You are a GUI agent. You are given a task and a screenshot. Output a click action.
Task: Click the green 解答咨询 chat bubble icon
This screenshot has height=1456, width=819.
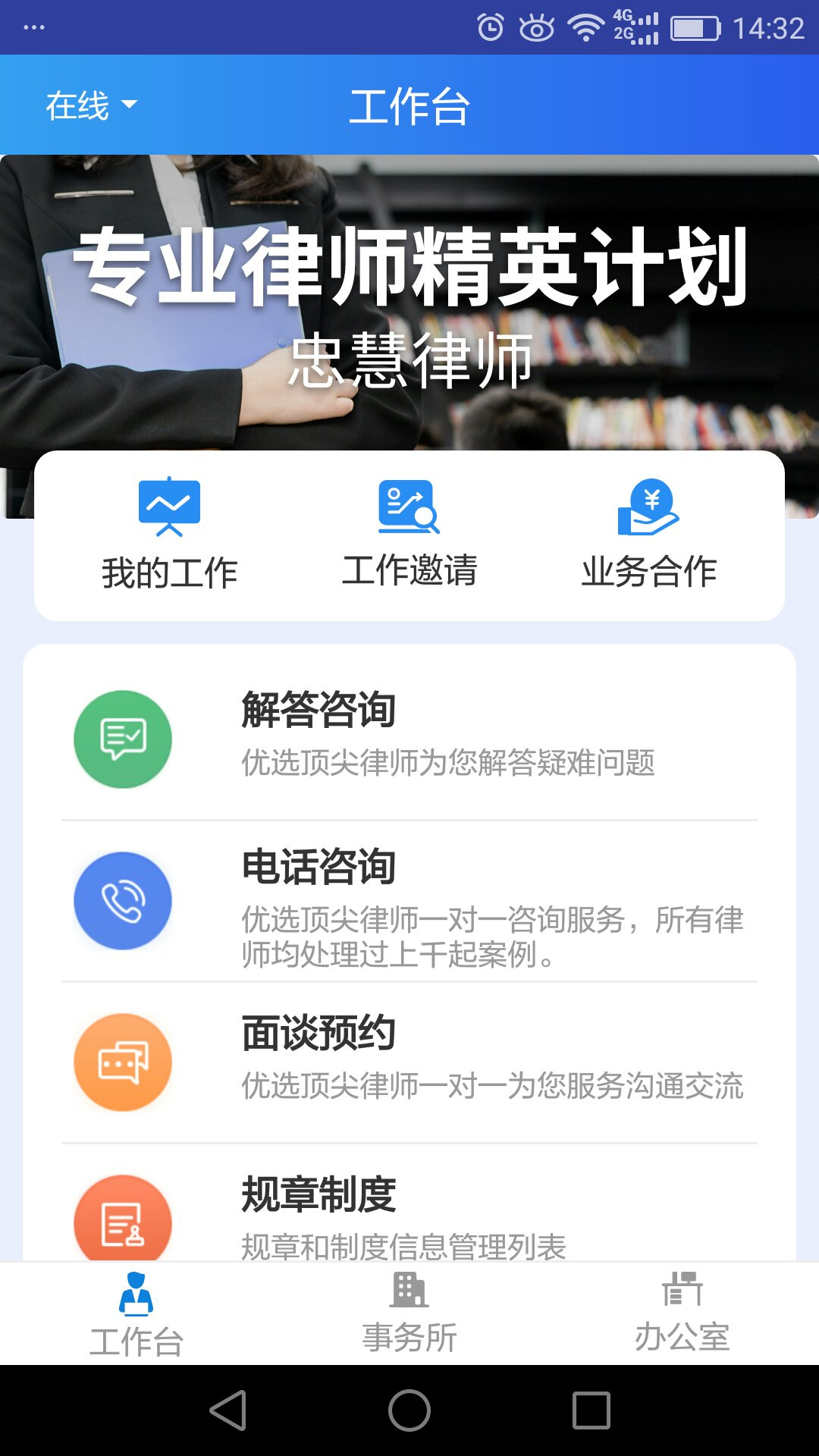123,738
